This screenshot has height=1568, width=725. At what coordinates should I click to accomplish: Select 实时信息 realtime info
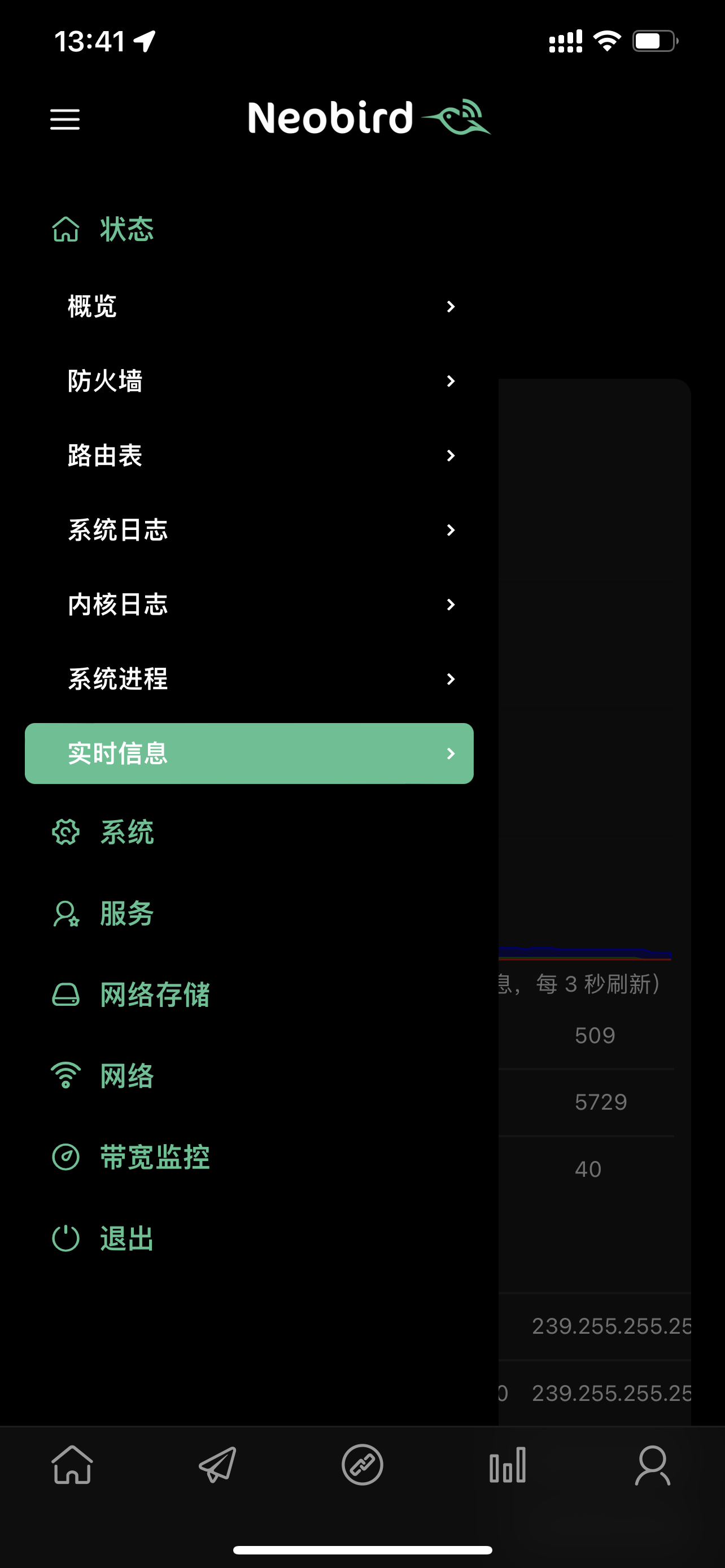coord(250,754)
